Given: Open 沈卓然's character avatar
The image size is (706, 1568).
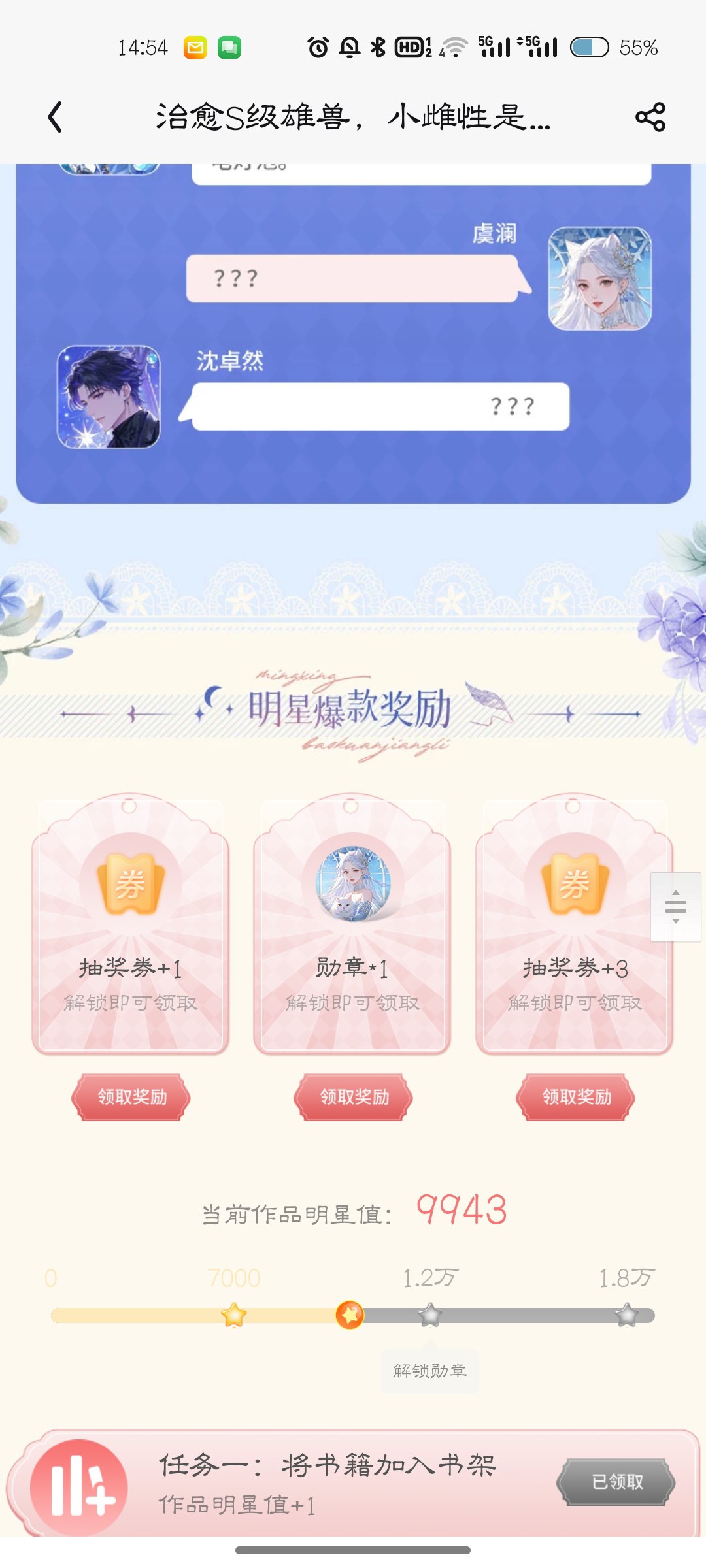Looking at the screenshot, I should (x=109, y=397).
